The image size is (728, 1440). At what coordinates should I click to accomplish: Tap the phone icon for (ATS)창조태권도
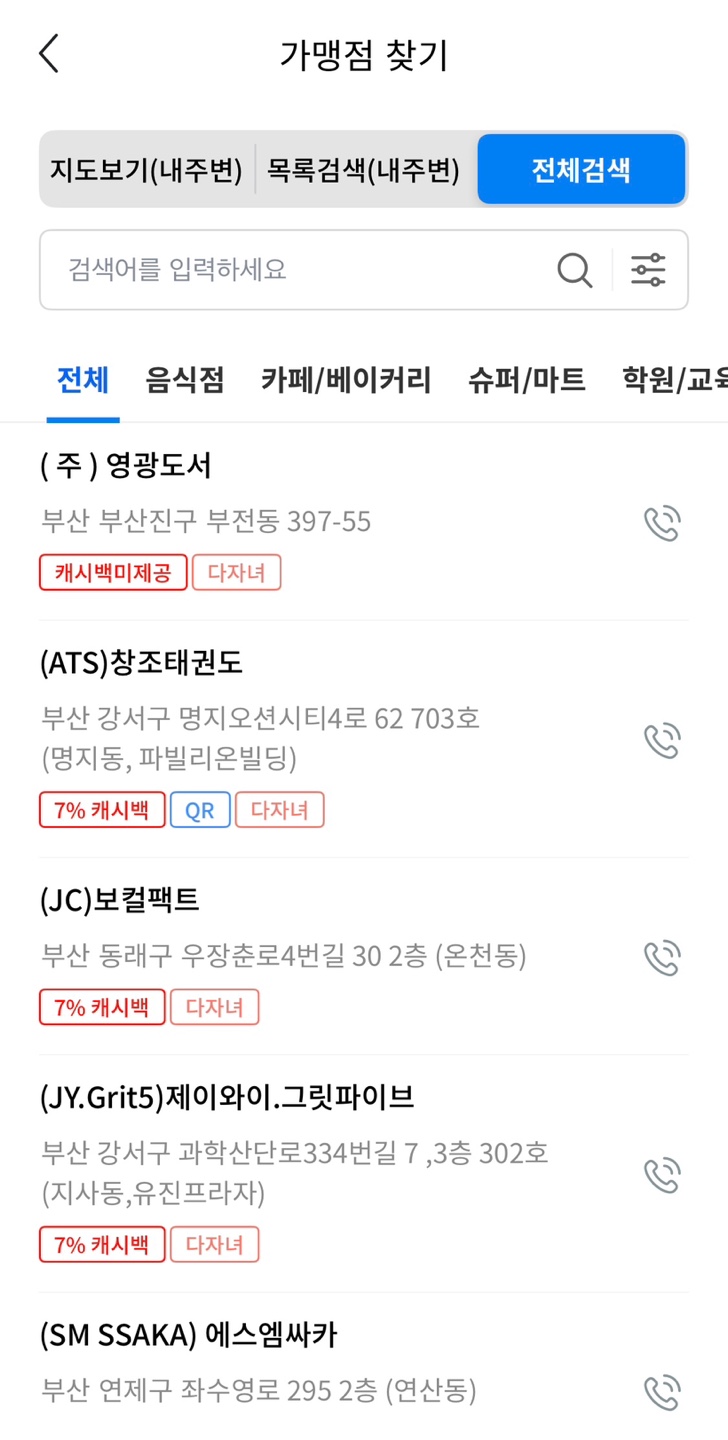(x=662, y=740)
